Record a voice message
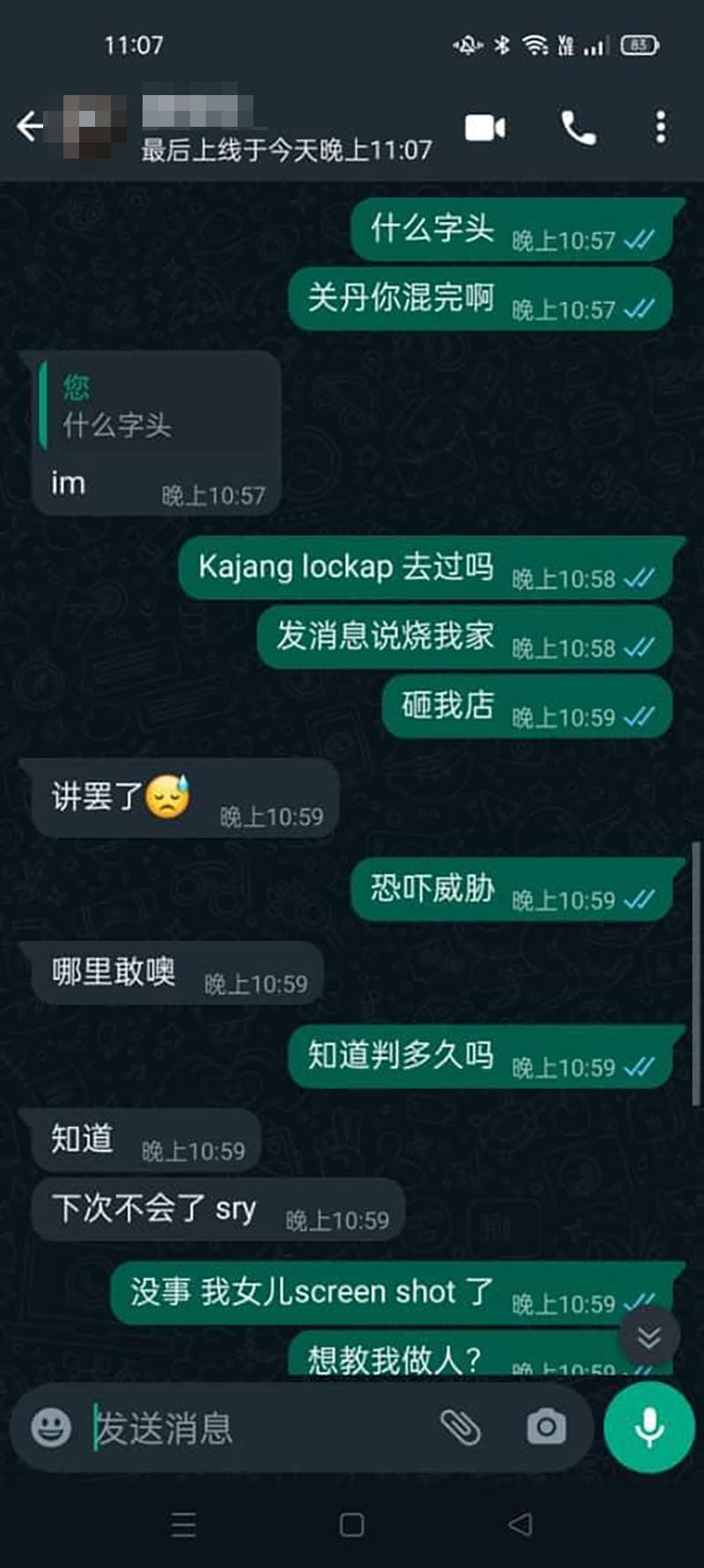This screenshot has width=704, height=1568. (649, 1427)
